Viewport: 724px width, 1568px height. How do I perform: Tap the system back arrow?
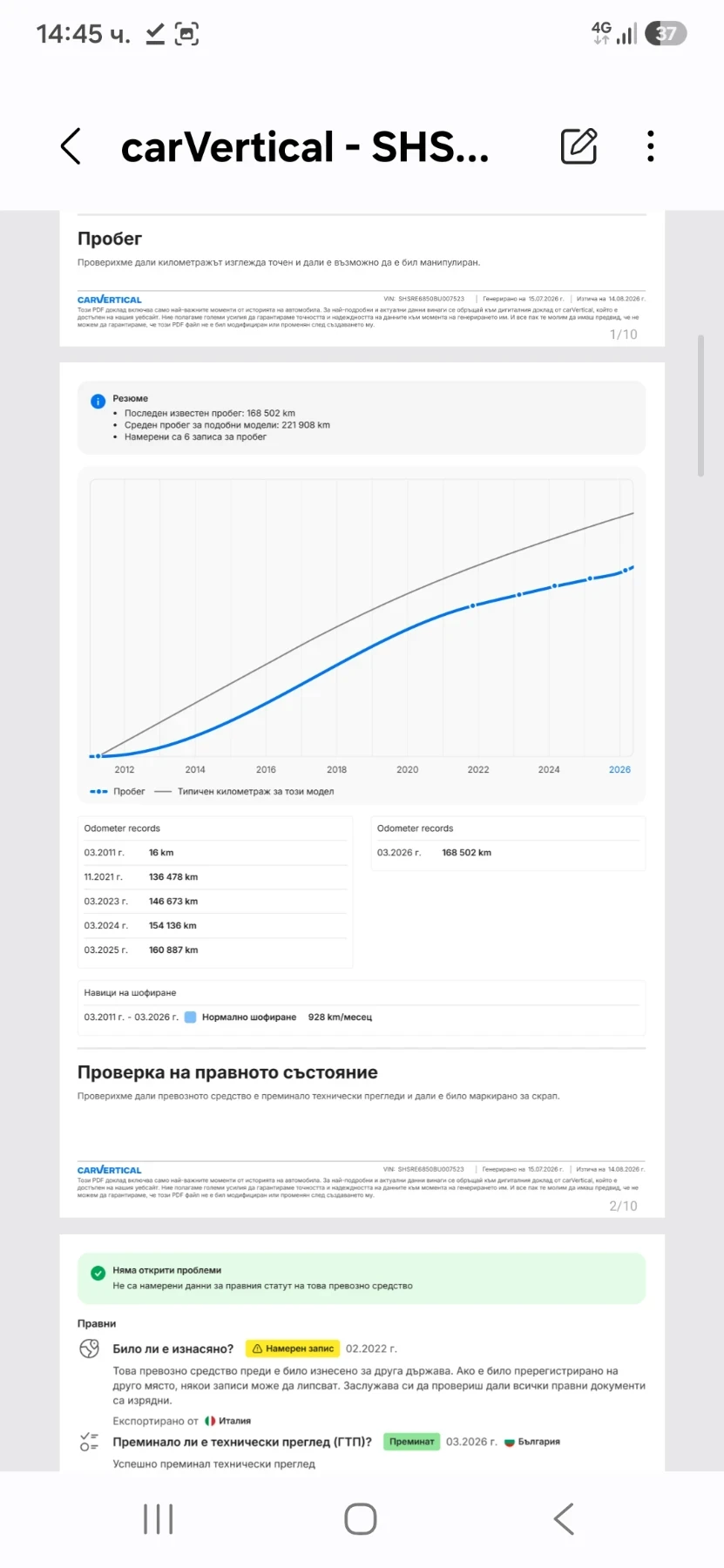coord(564,1519)
